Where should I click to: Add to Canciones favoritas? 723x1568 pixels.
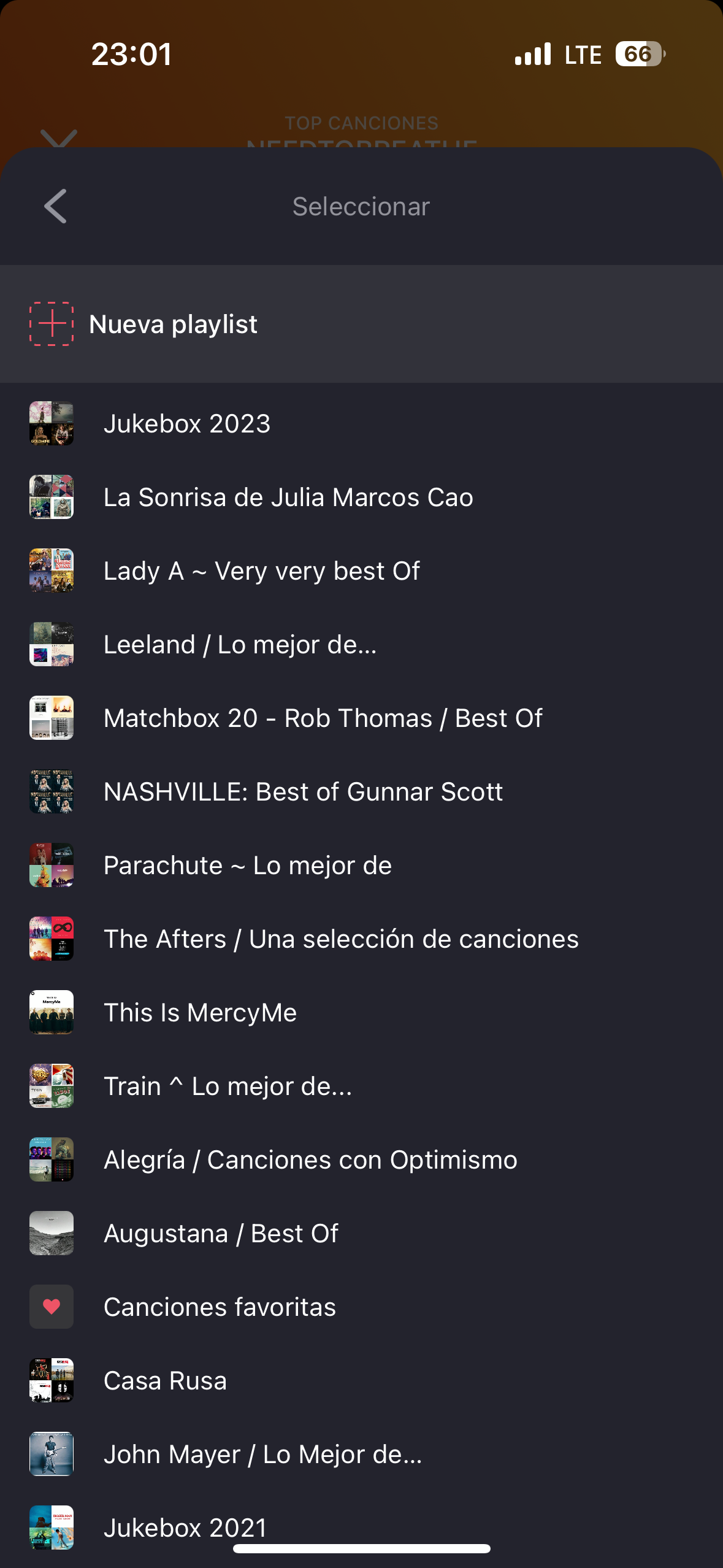(220, 1307)
